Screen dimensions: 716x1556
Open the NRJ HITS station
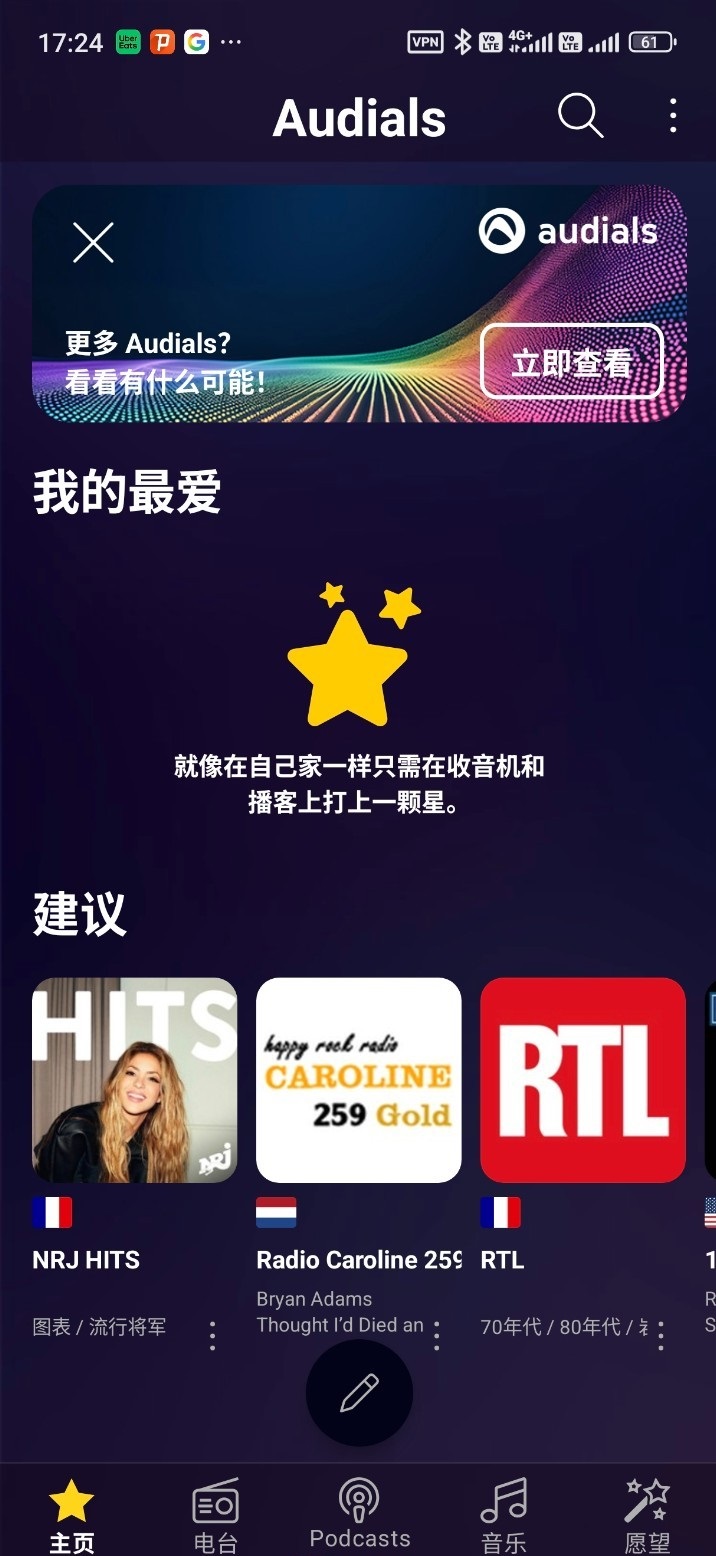click(x=135, y=1080)
